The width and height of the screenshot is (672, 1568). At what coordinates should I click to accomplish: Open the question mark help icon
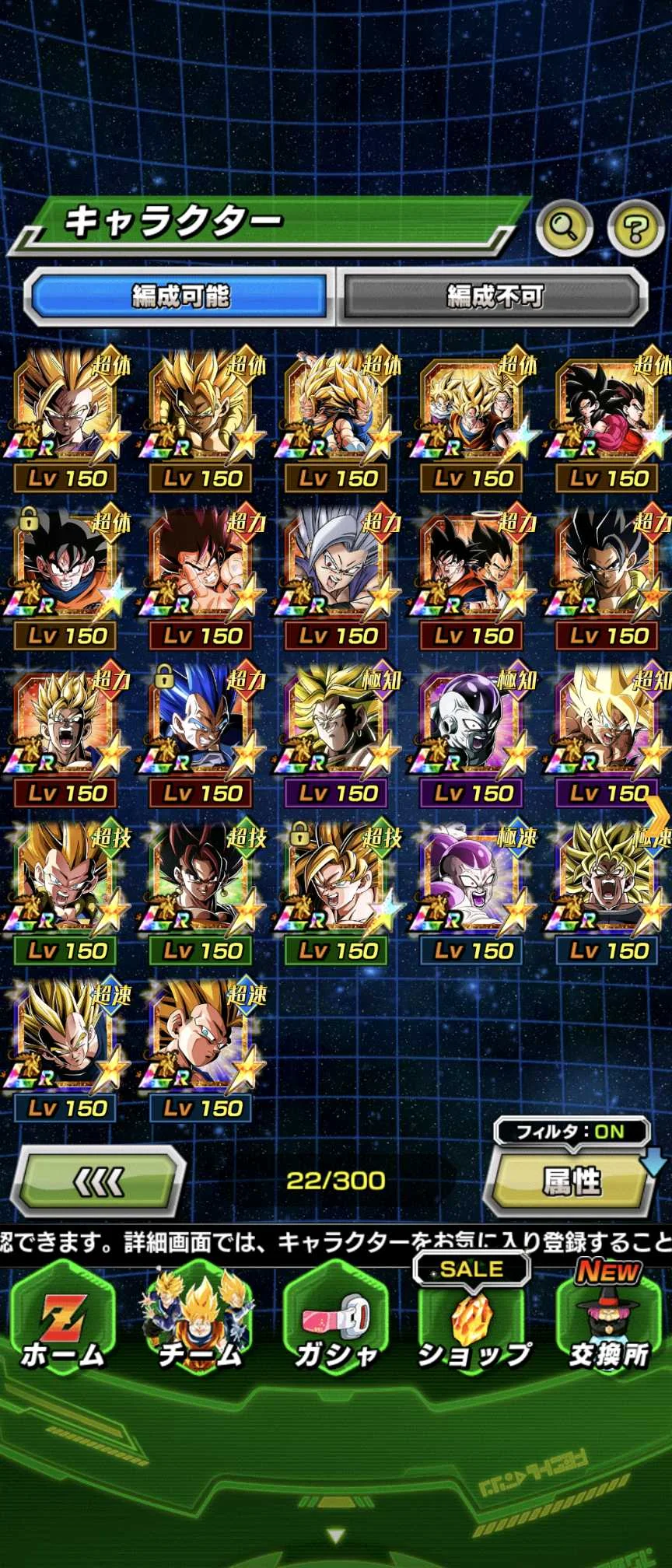(635, 229)
